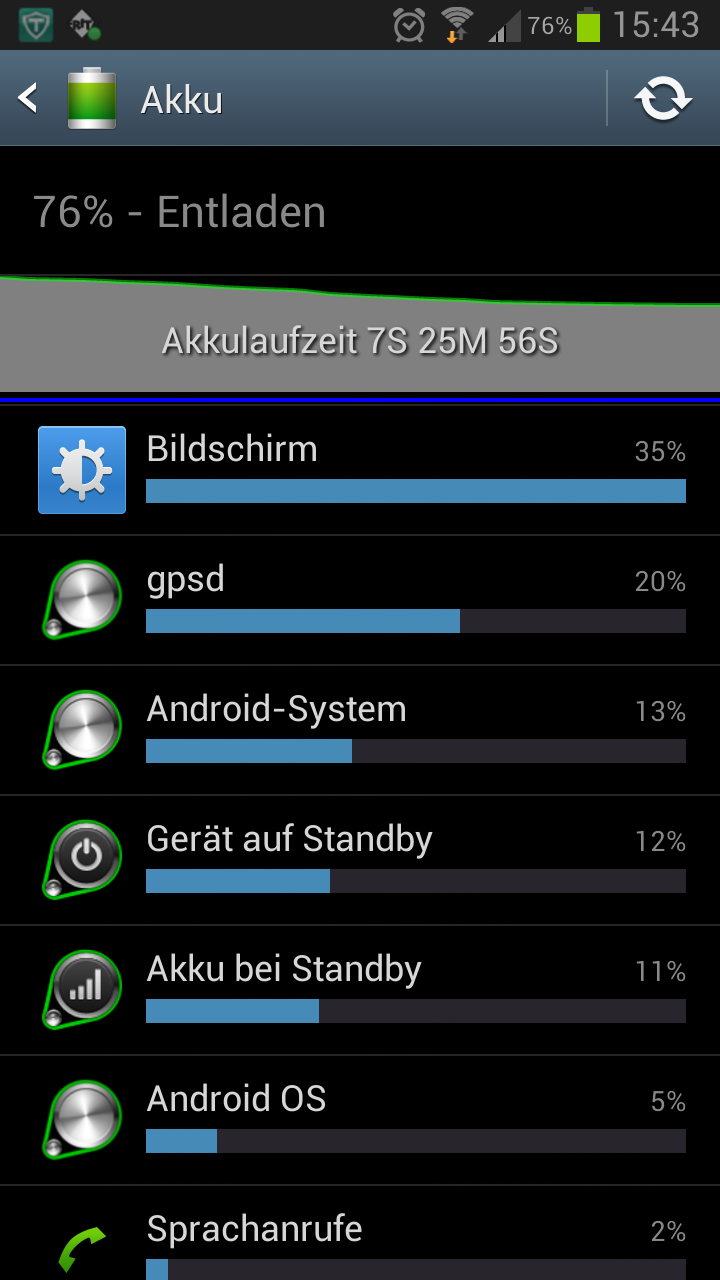
Task: Select Gerät auf Standby entry
Action: 360,860
